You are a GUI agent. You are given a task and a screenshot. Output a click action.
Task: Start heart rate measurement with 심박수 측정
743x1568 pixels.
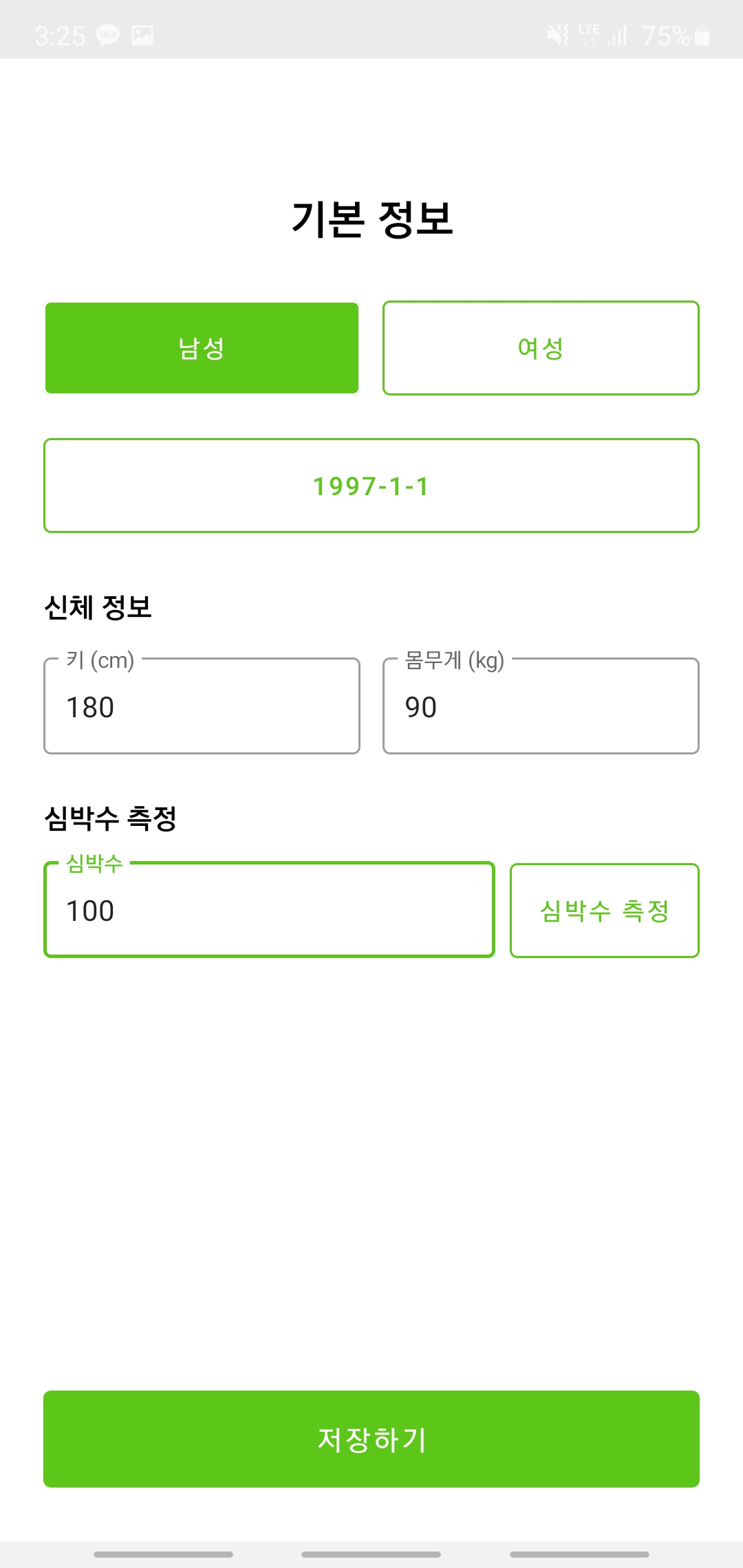(605, 911)
